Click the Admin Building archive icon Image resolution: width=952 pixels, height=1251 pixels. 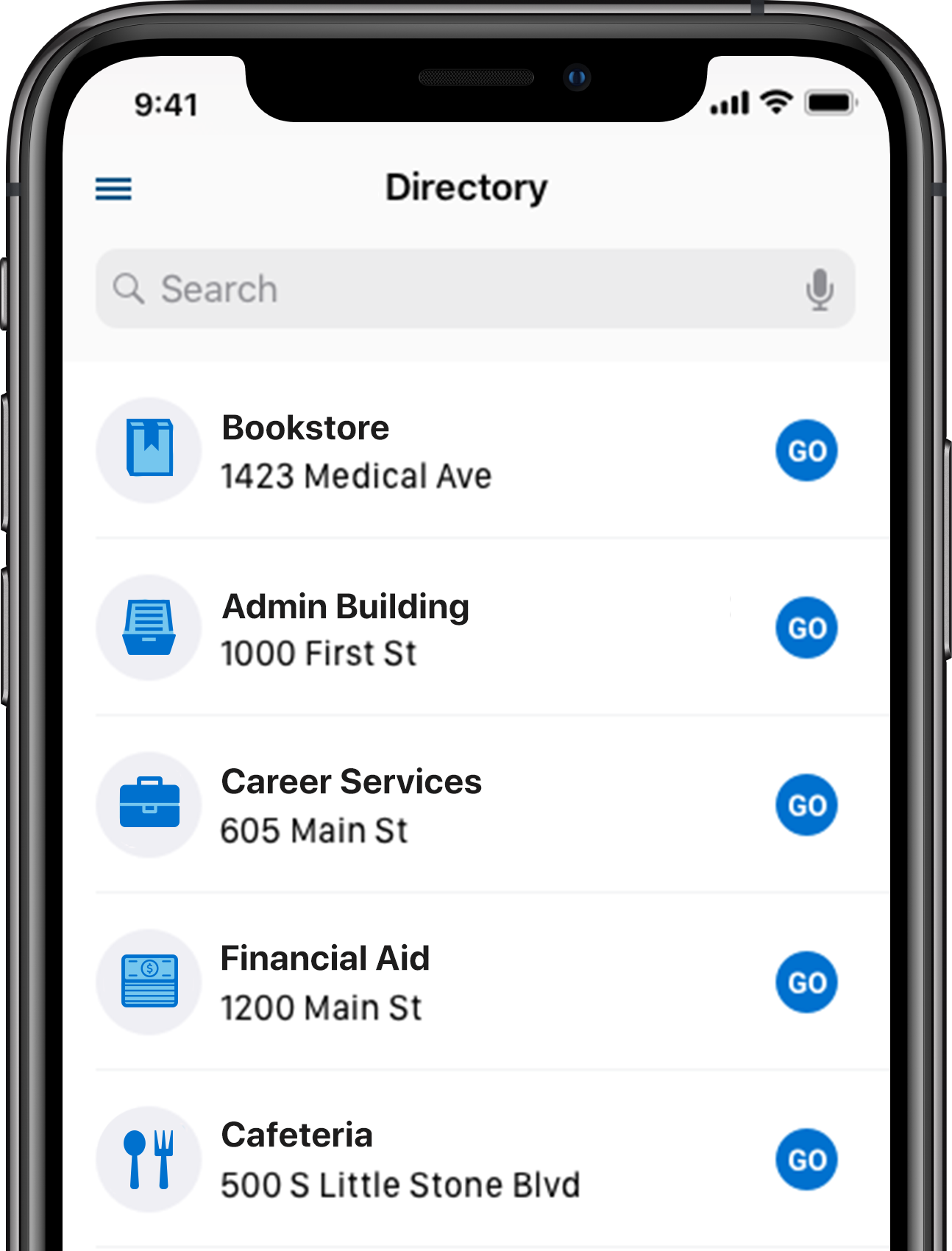pos(149,628)
